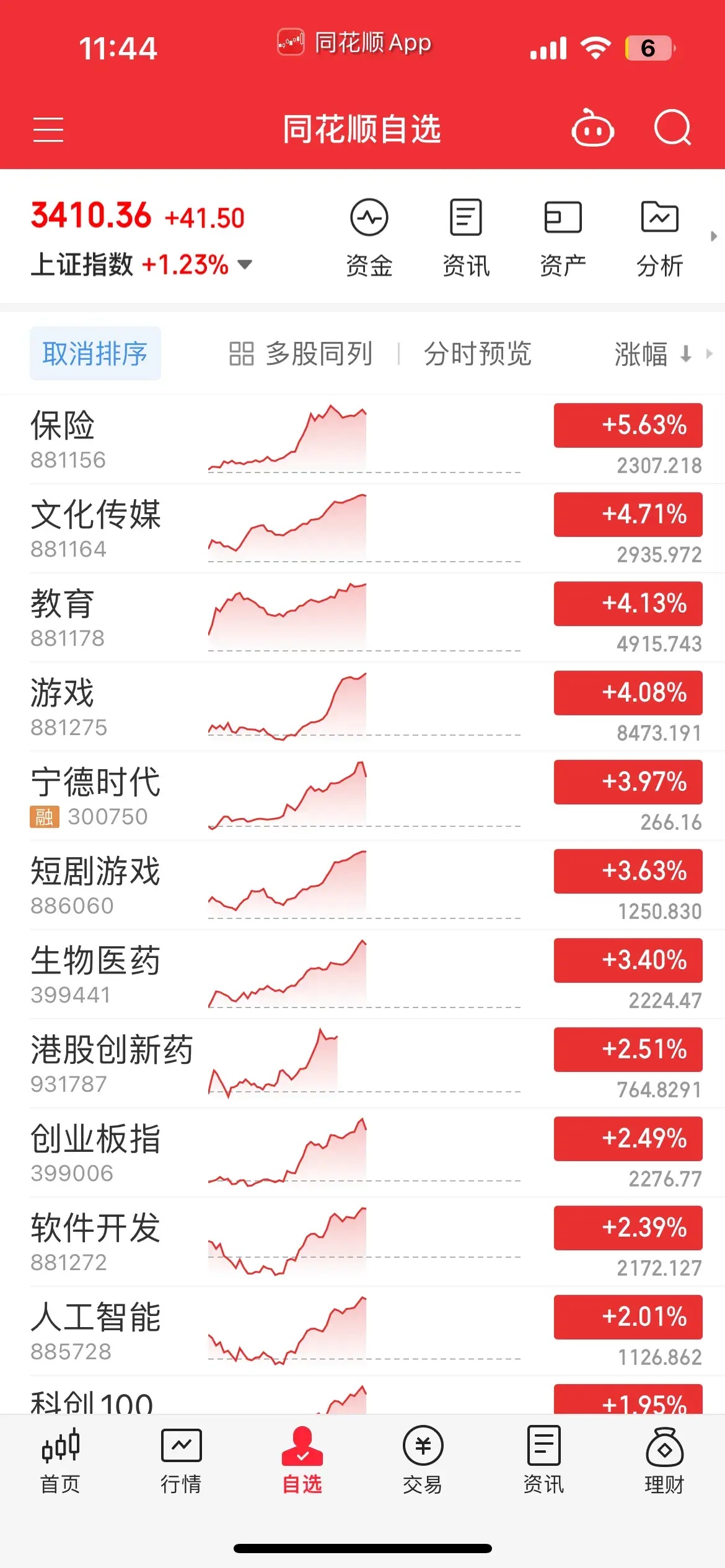This screenshot has width=725, height=1568.
Task: Open the AI assistant robot icon
Action: click(x=592, y=129)
